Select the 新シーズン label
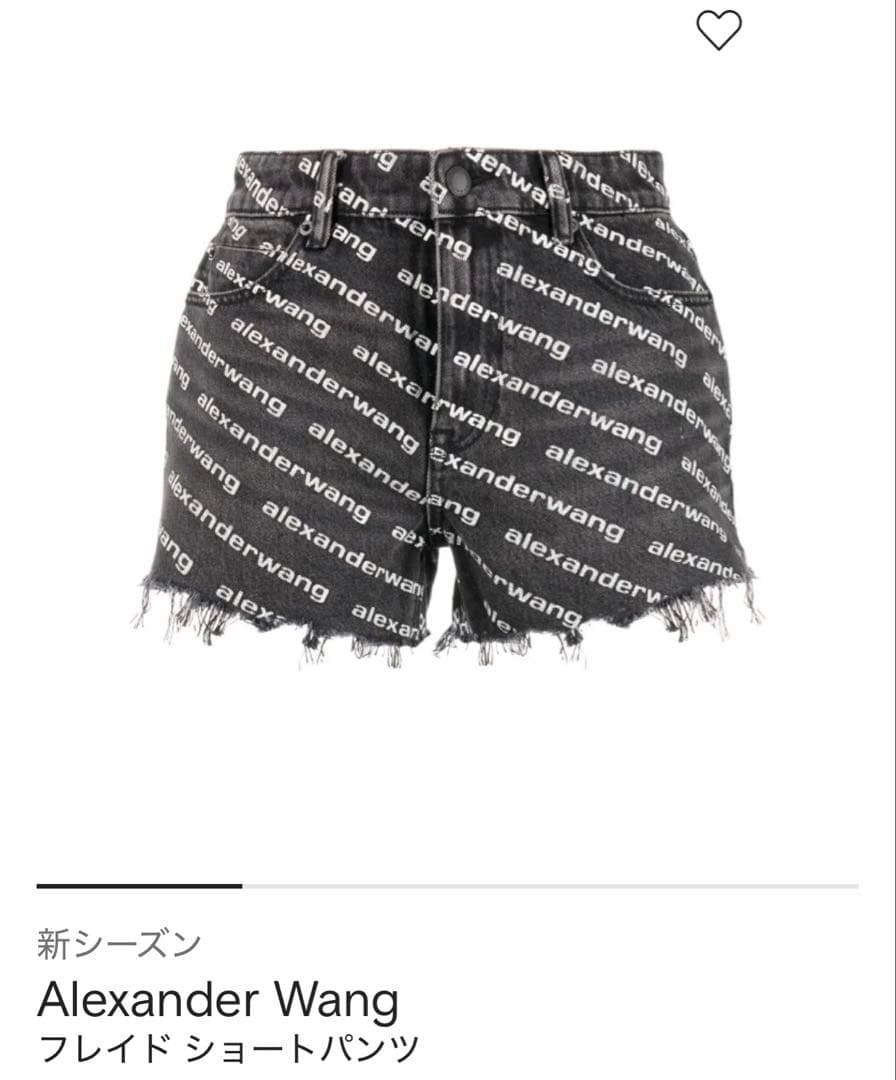896x1080 pixels. [120, 940]
